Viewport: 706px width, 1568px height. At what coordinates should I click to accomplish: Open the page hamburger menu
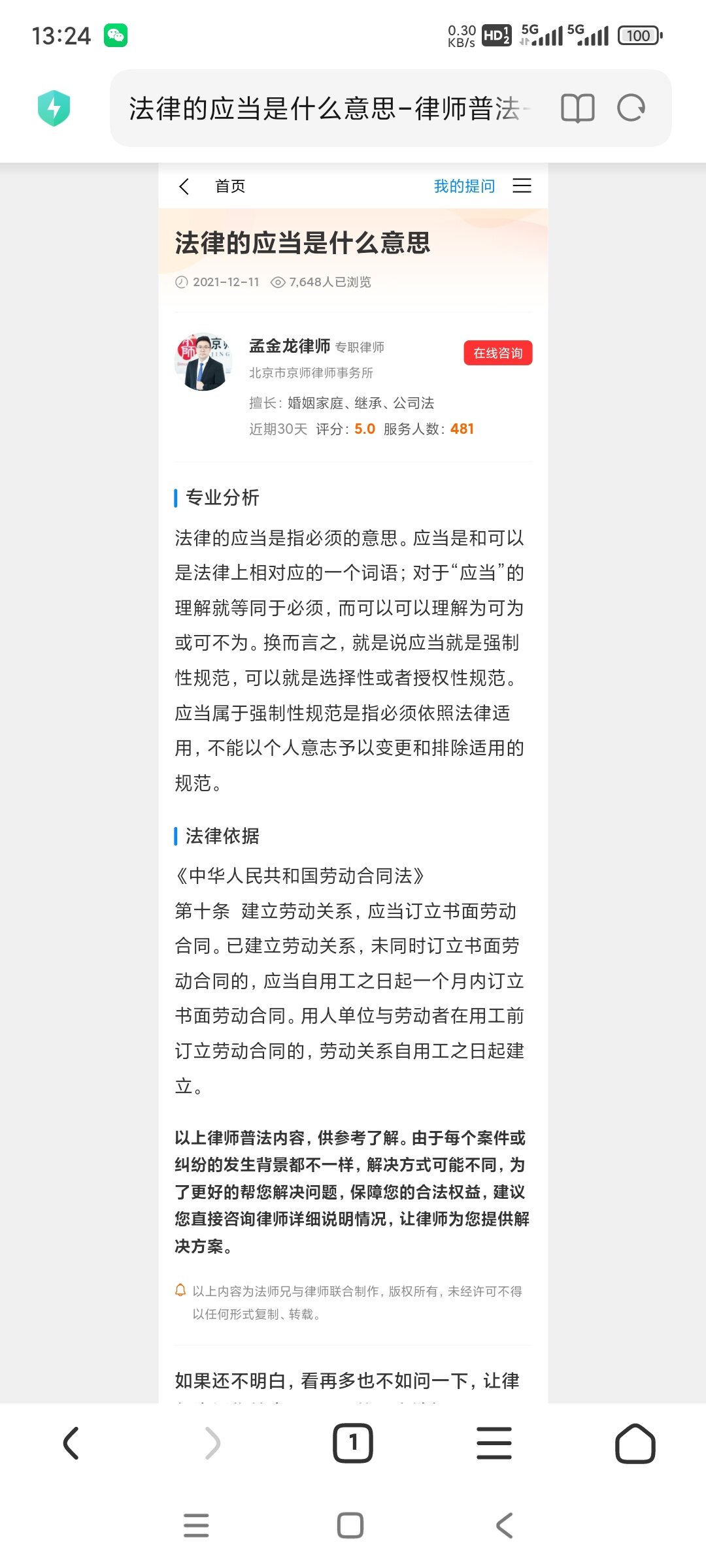tap(522, 186)
